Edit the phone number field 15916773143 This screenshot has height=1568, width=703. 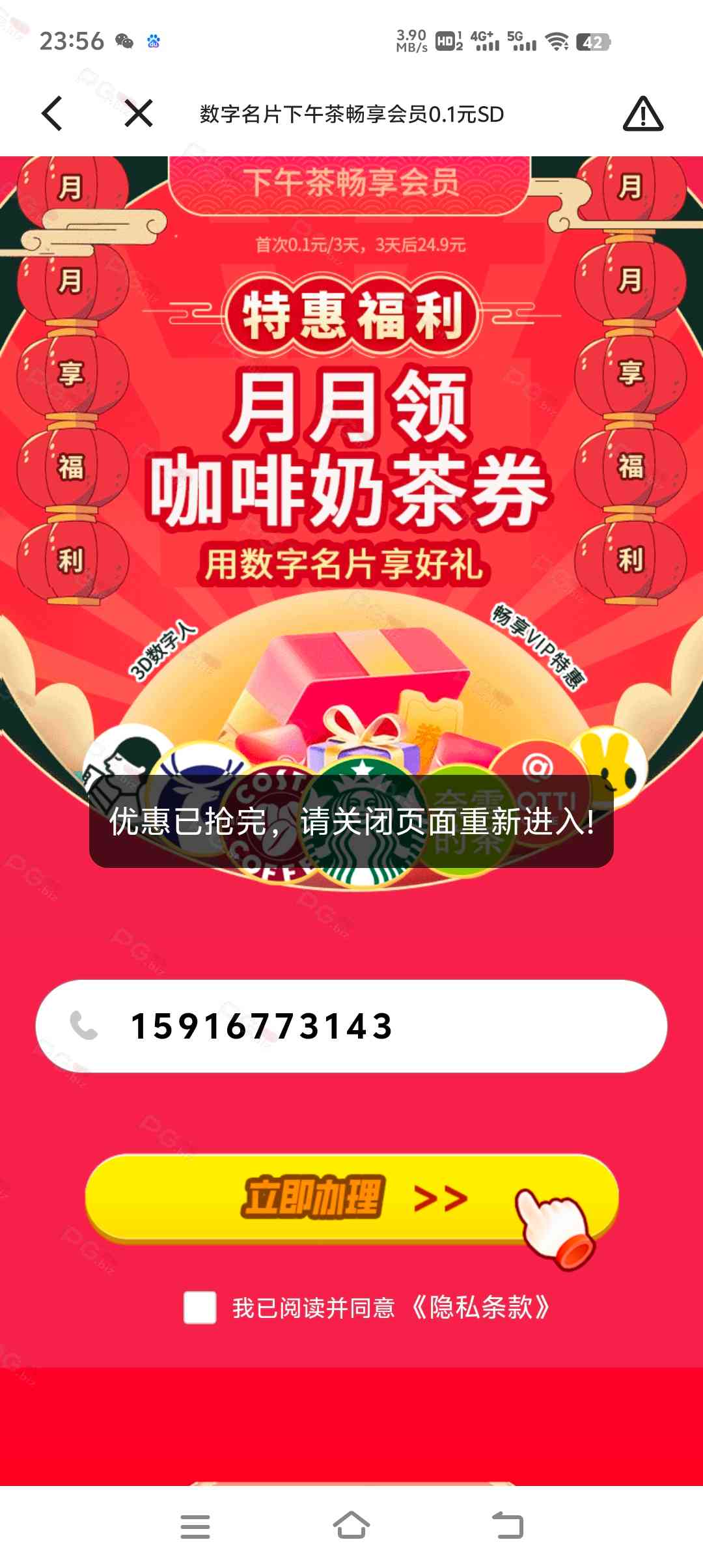click(x=351, y=1026)
